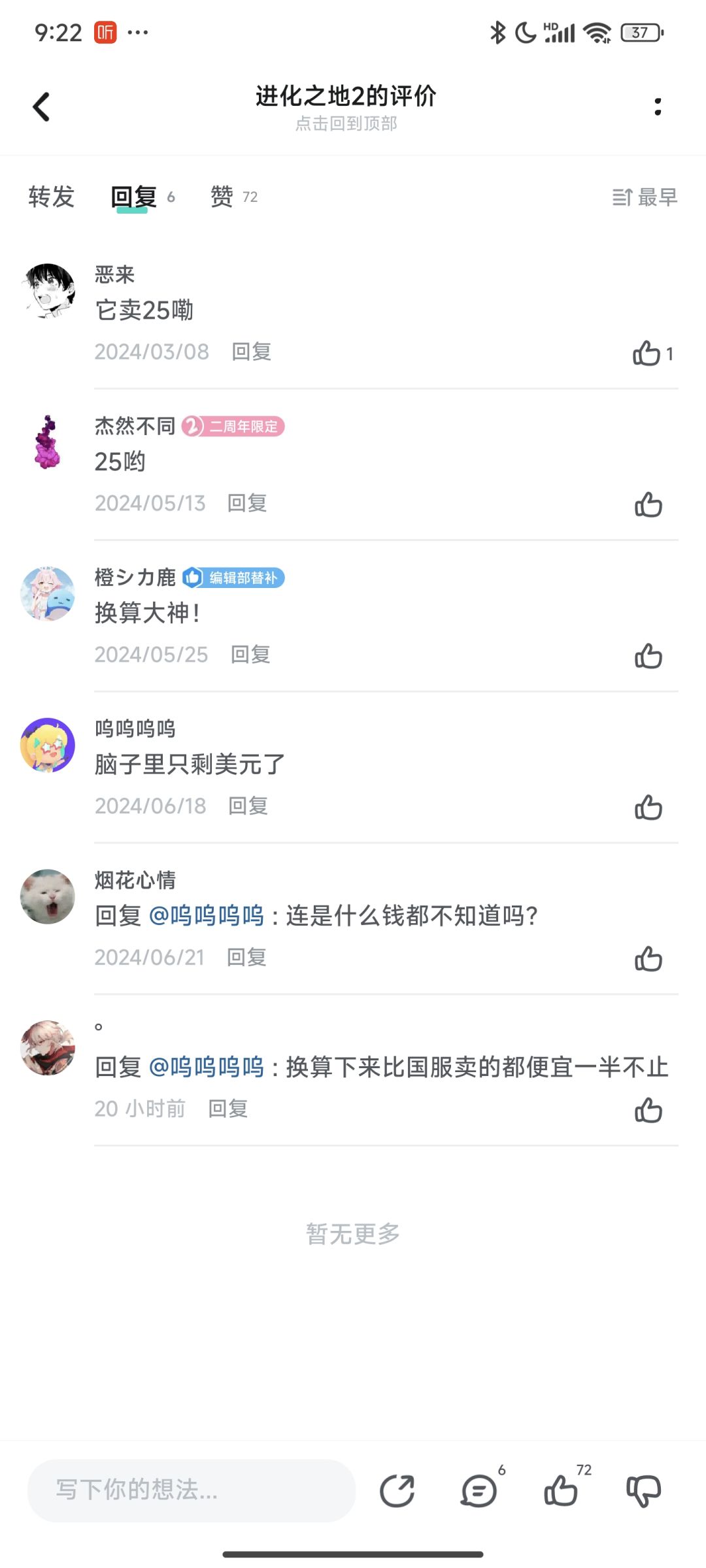Dislike the review with thumbs-down icon

(644, 1491)
